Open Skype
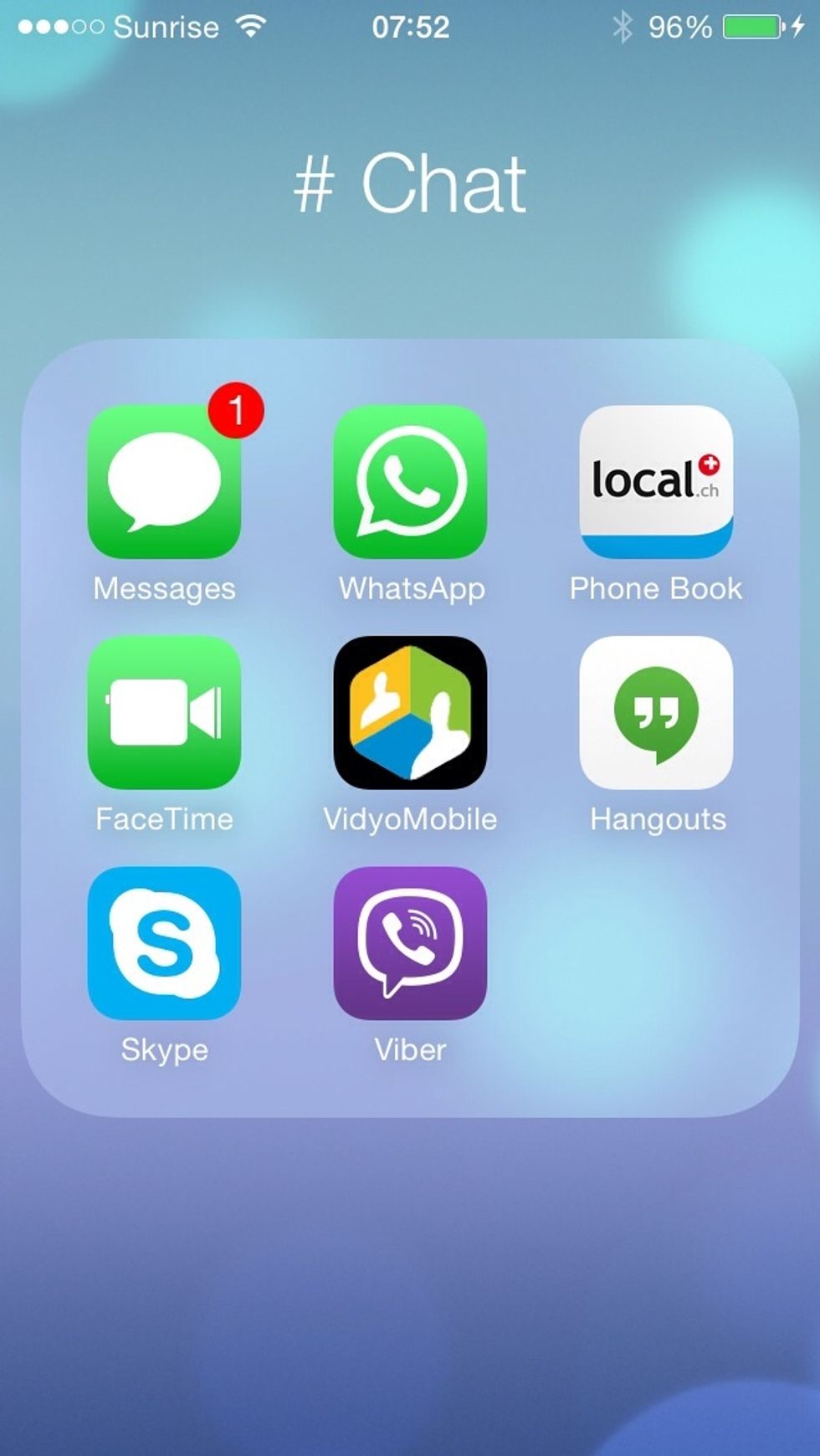 (x=164, y=943)
